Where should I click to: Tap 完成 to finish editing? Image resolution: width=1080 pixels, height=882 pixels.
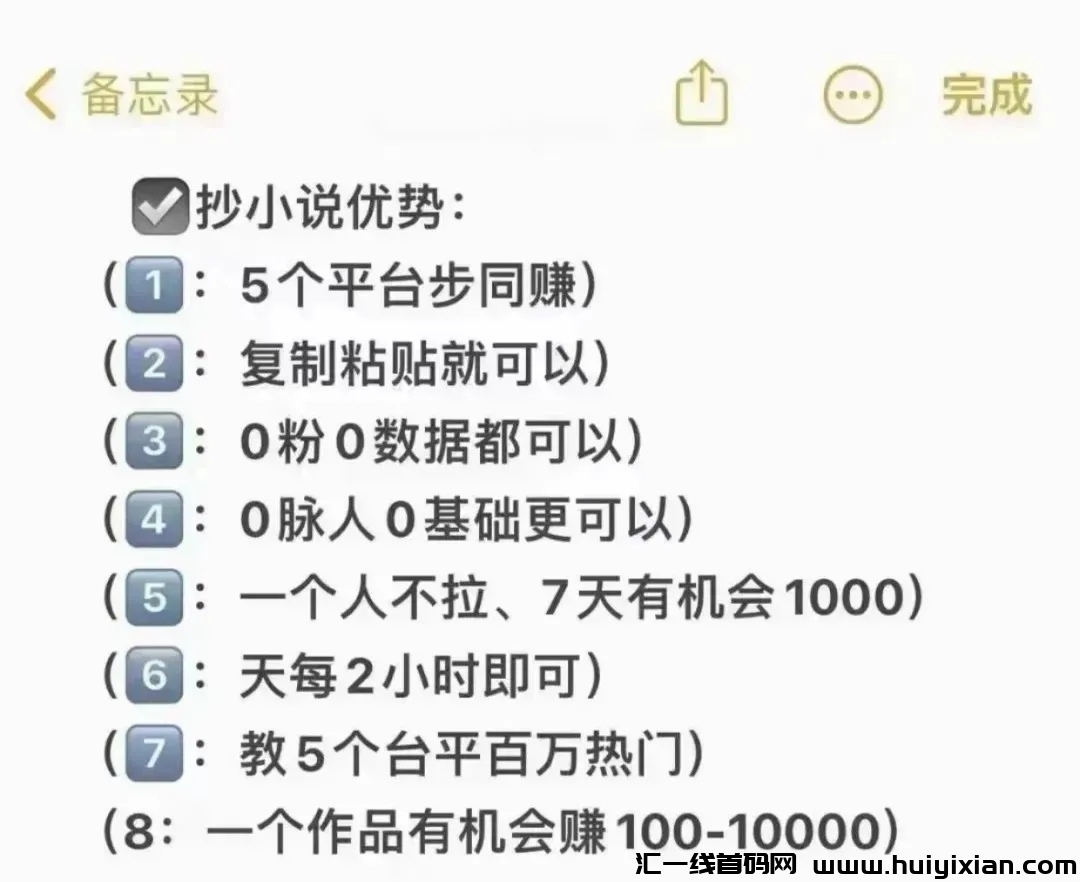[x=986, y=95]
